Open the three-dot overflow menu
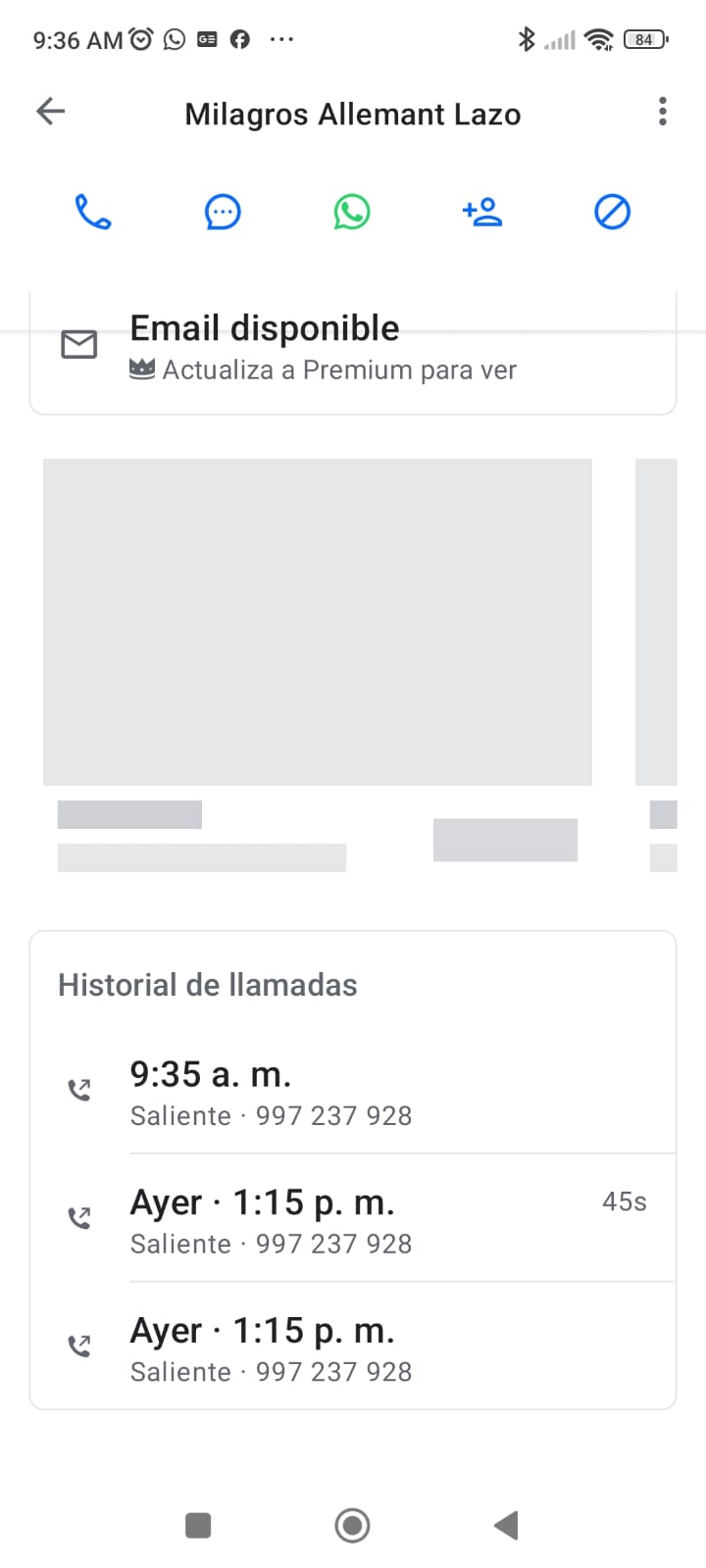 (x=663, y=112)
